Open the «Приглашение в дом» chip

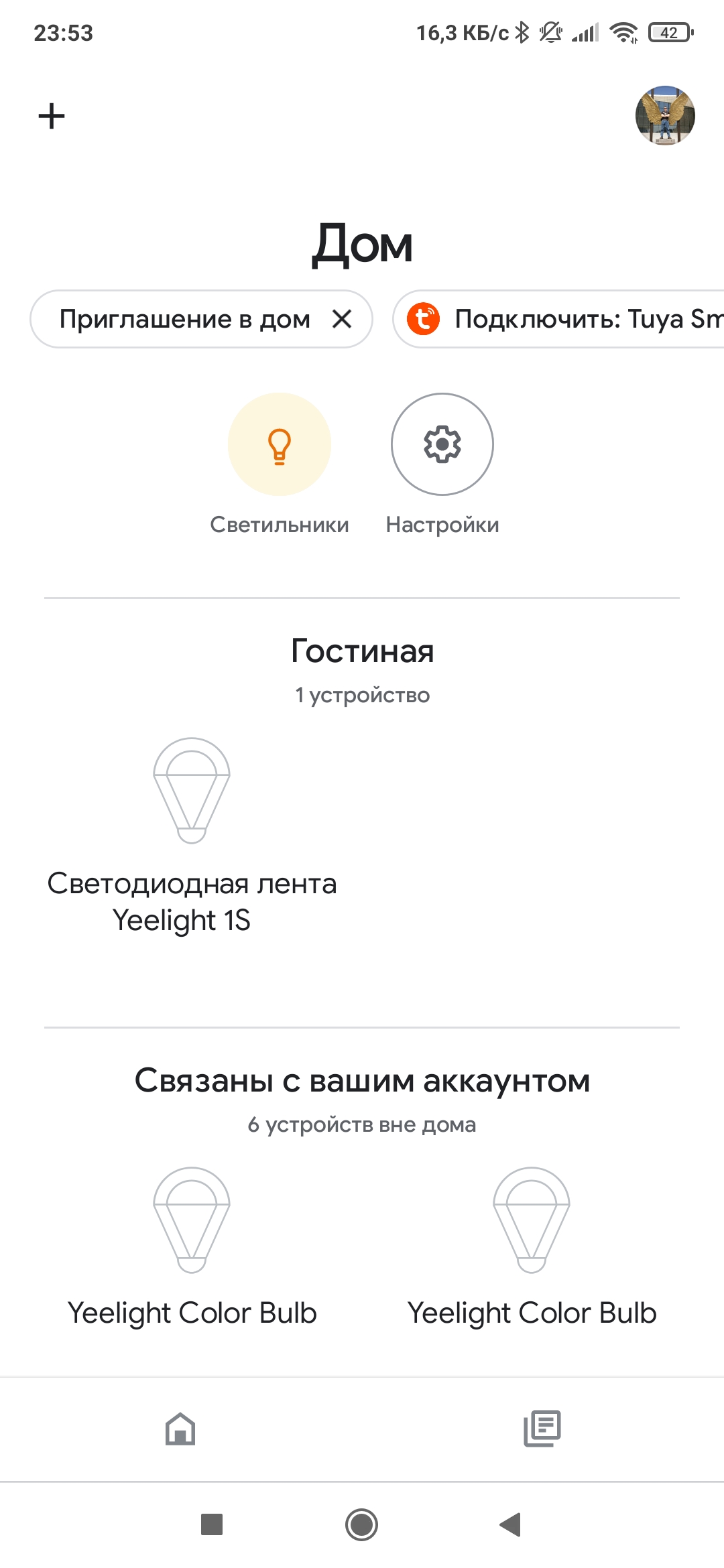(184, 319)
